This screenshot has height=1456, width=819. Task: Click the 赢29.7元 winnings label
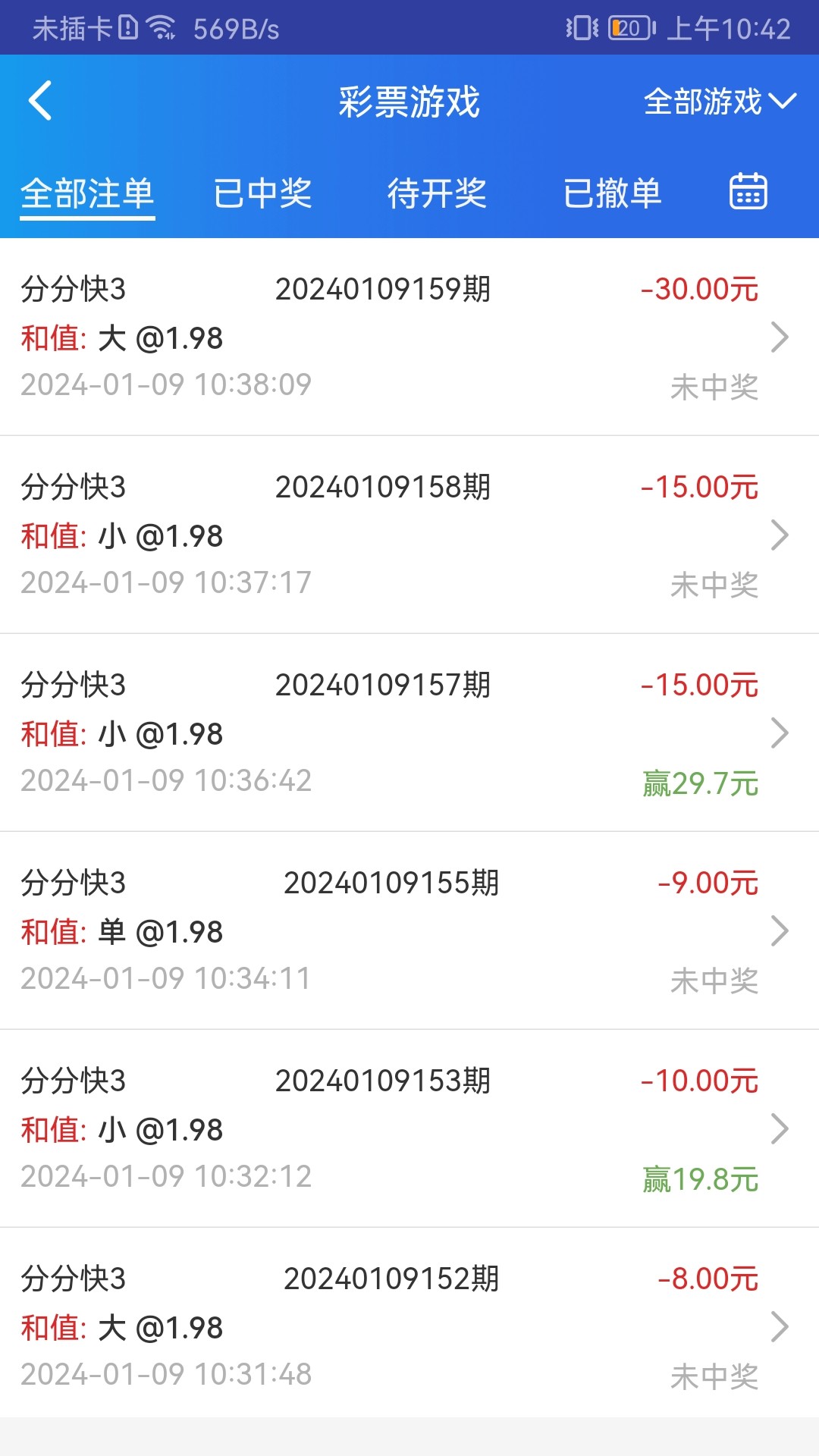697,780
